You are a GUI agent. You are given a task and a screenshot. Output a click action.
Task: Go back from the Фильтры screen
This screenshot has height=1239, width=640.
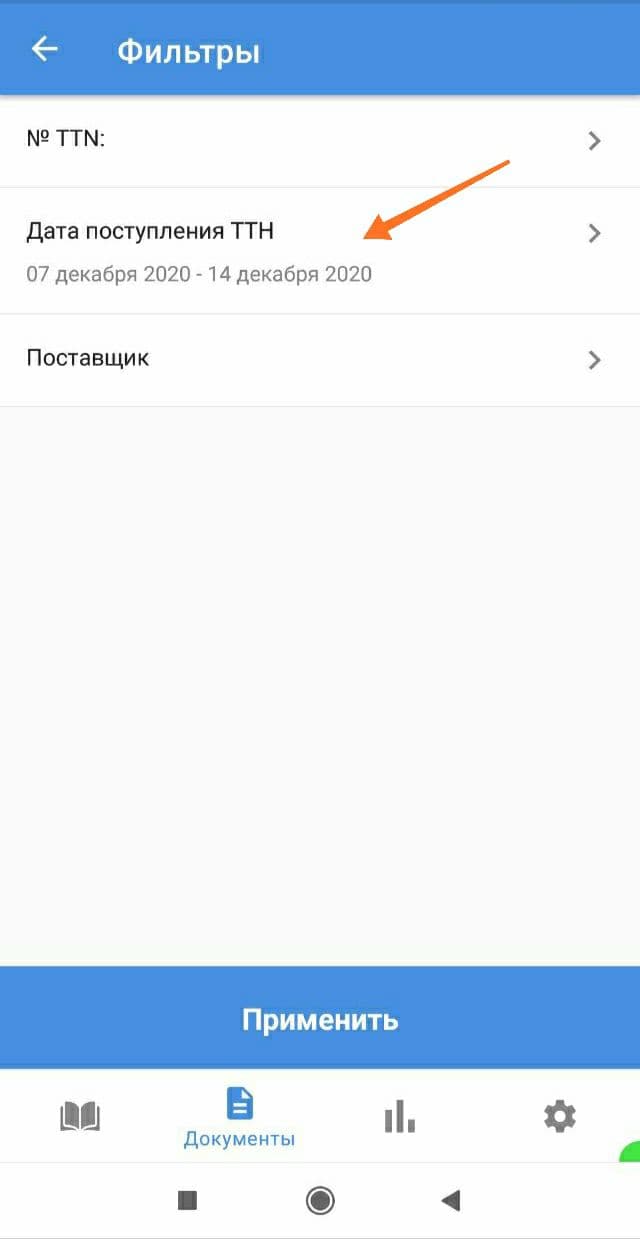(45, 49)
